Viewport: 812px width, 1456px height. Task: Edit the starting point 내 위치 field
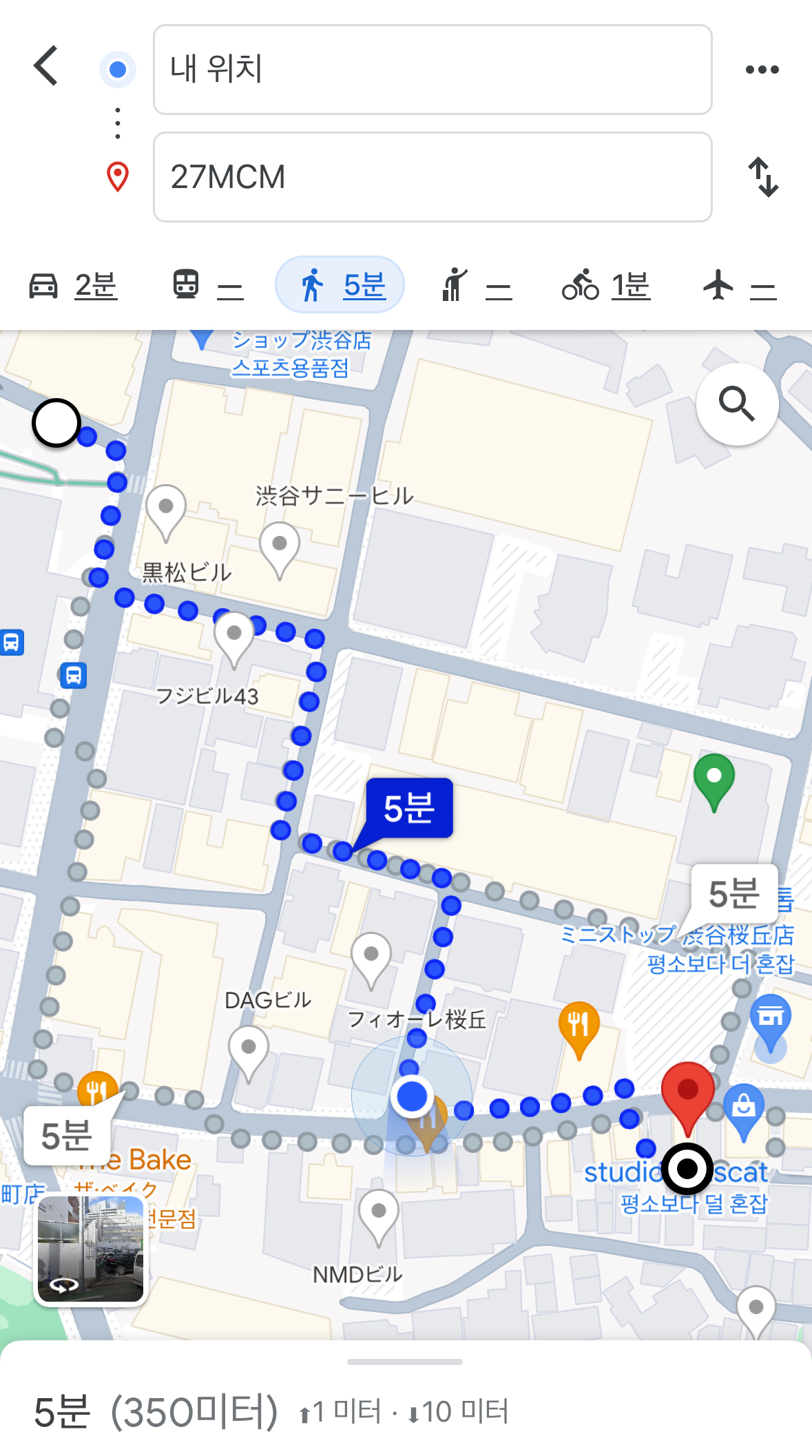tap(432, 70)
